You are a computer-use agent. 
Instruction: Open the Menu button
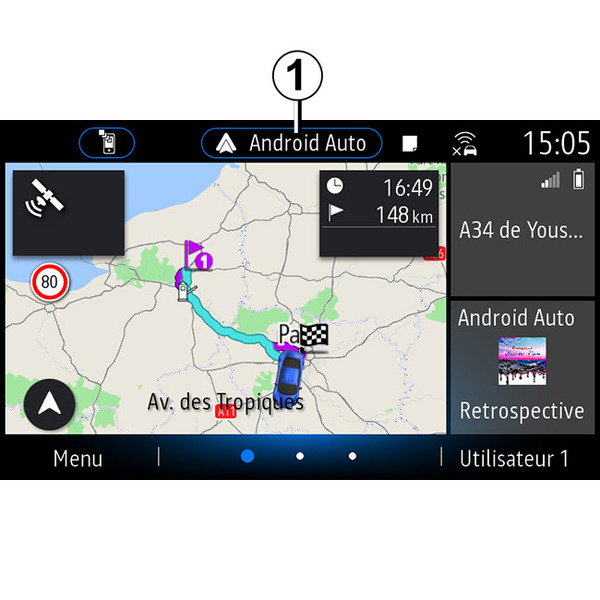(78, 458)
